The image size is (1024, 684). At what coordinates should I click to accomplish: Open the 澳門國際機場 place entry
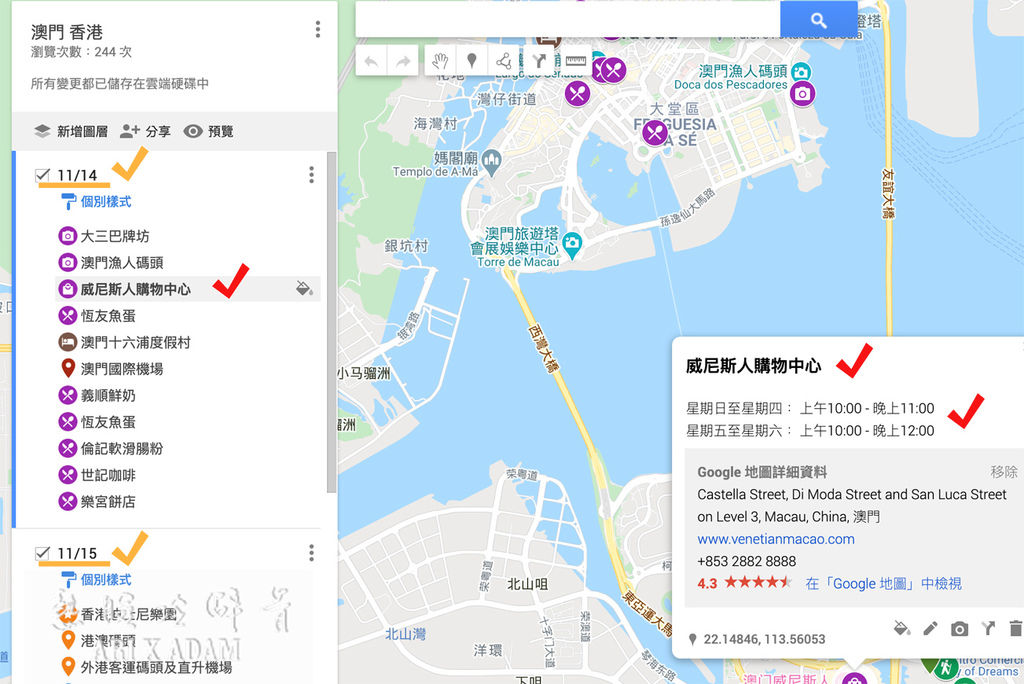[x=121, y=368]
